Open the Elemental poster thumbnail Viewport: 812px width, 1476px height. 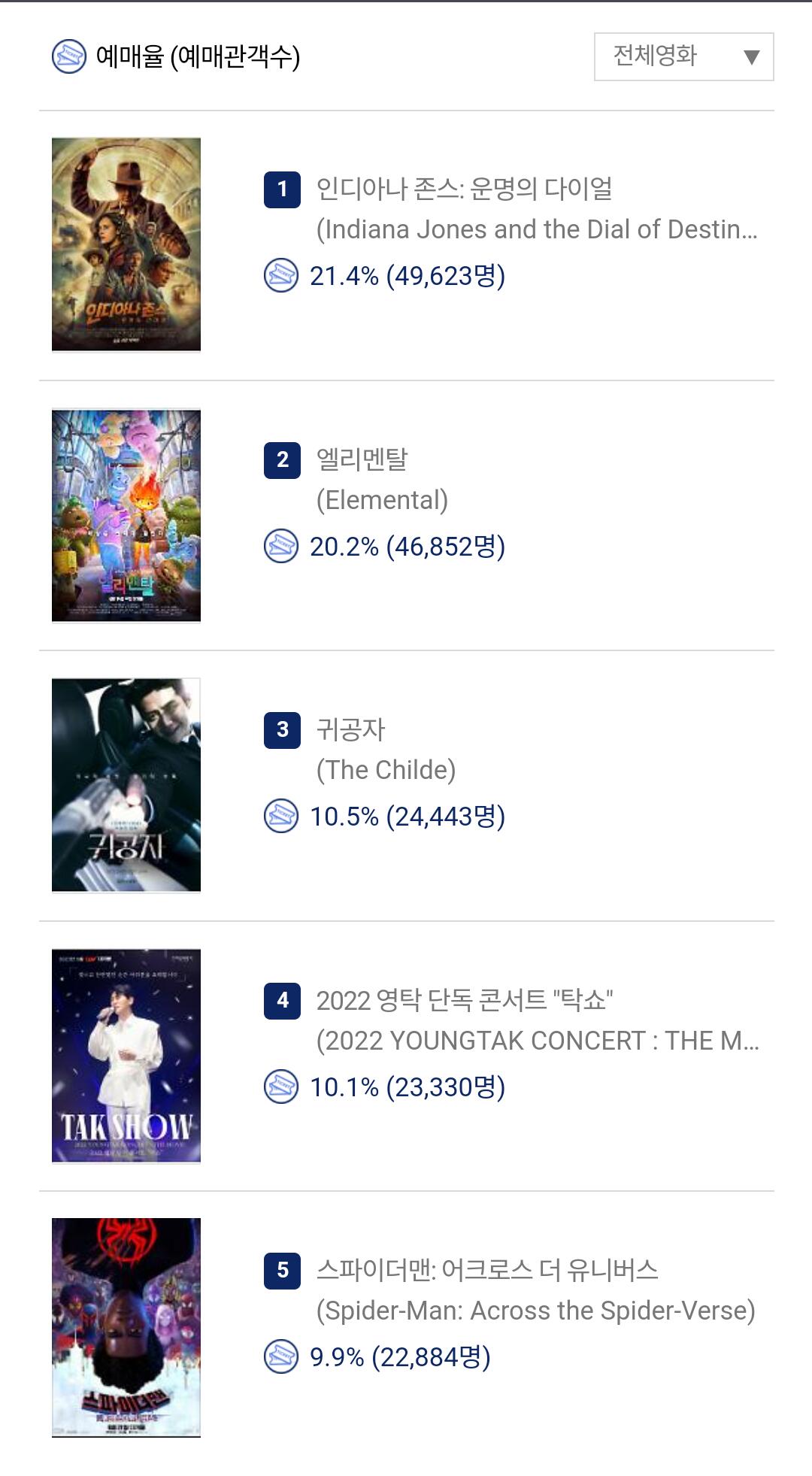point(126,515)
